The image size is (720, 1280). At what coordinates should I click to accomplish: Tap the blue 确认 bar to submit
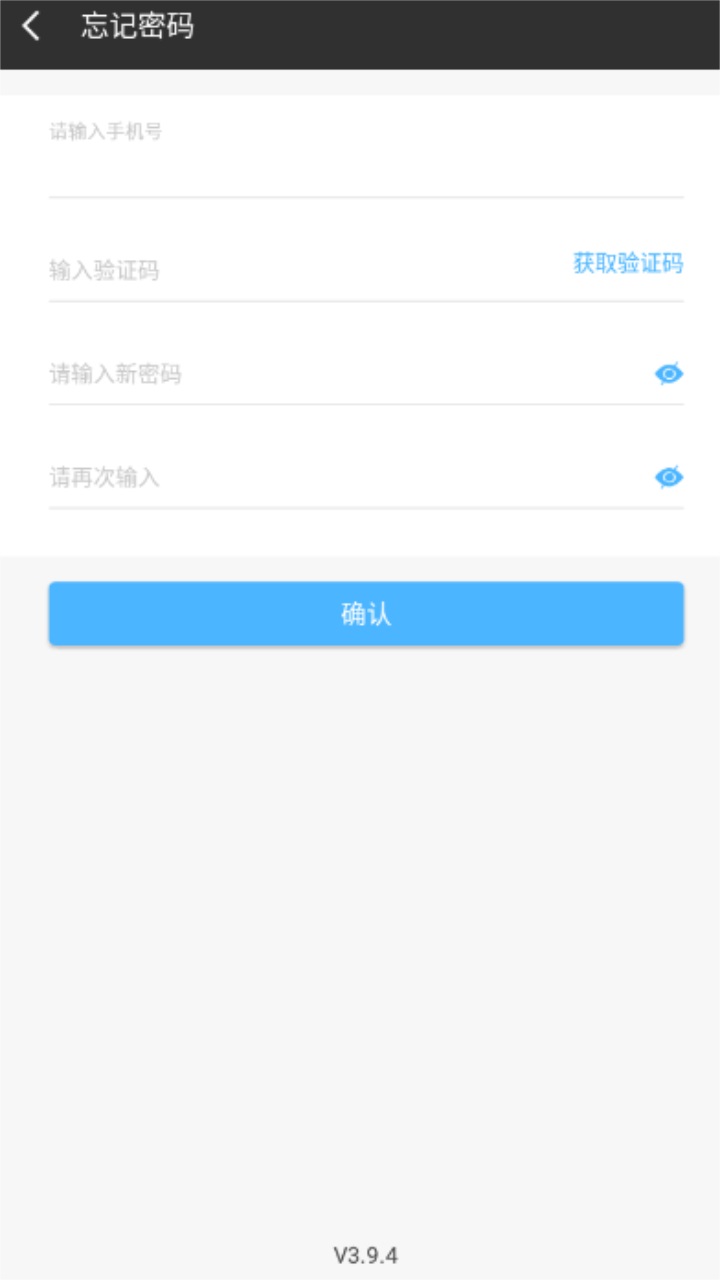coord(366,613)
